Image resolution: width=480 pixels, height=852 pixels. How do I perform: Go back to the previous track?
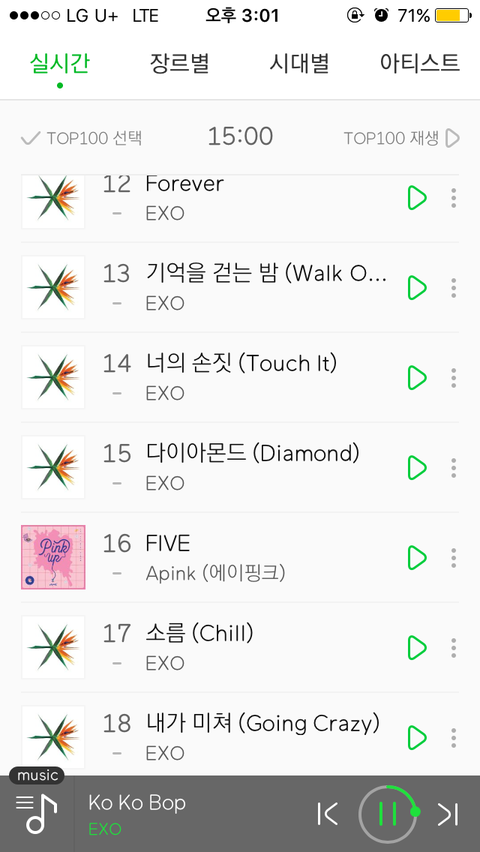(327, 813)
